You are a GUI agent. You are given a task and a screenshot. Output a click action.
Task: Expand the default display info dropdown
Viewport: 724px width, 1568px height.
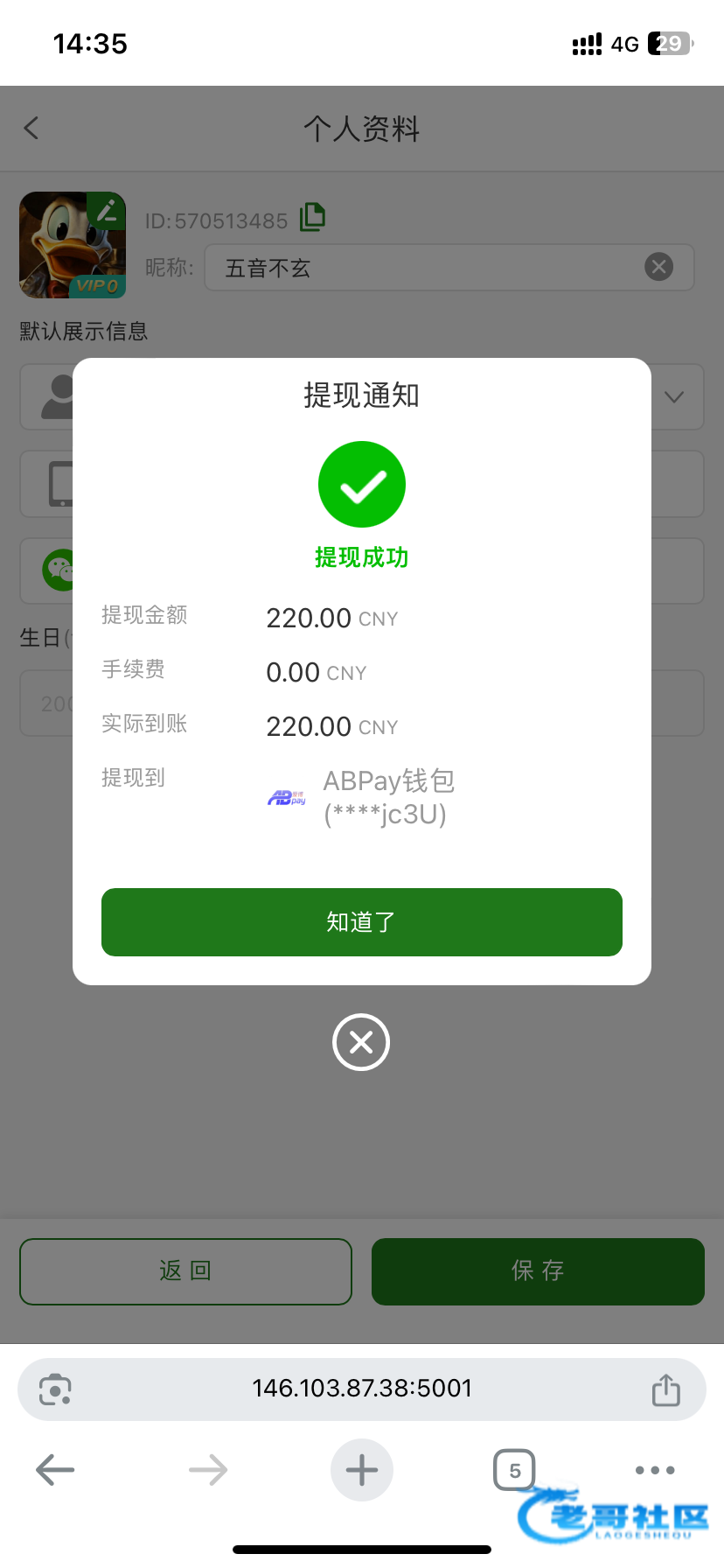pyautogui.click(x=673, y=397)
